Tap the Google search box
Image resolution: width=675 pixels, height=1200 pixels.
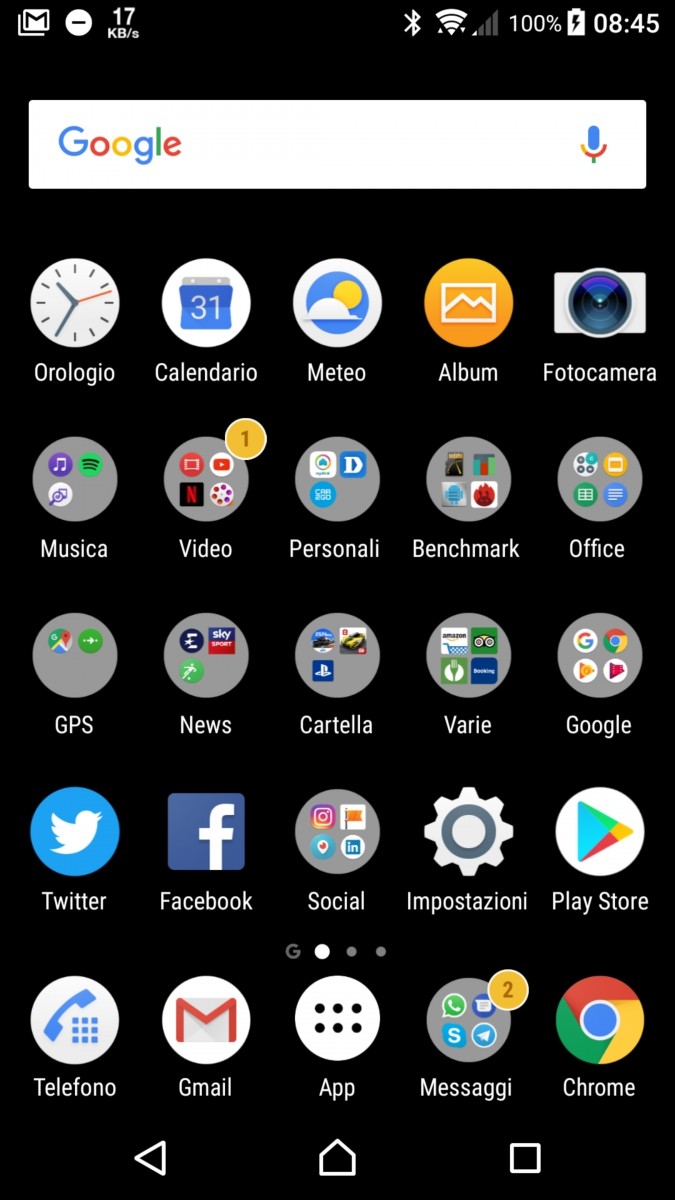337,144
